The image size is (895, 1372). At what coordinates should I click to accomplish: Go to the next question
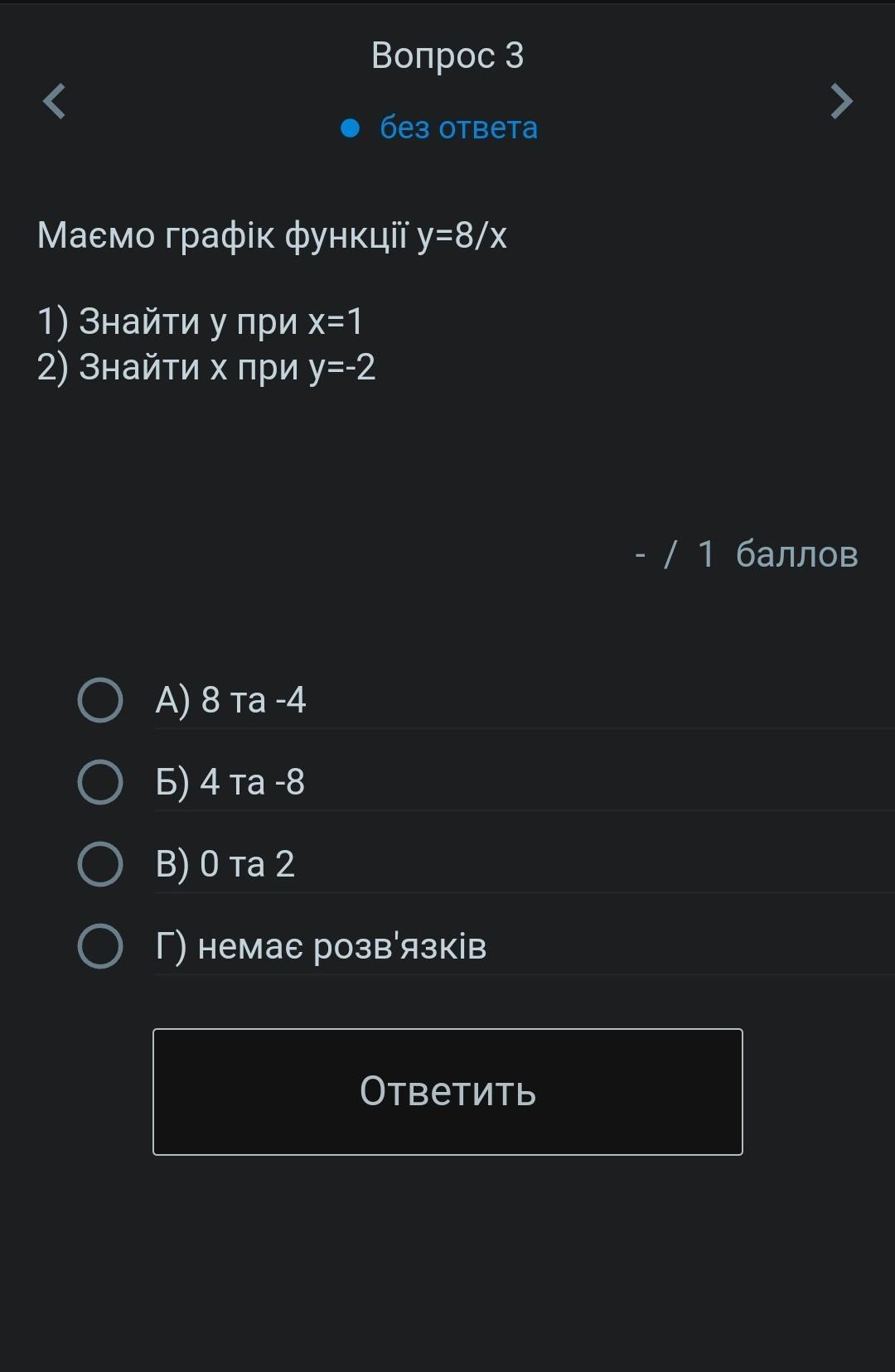[x=840, y=102]
